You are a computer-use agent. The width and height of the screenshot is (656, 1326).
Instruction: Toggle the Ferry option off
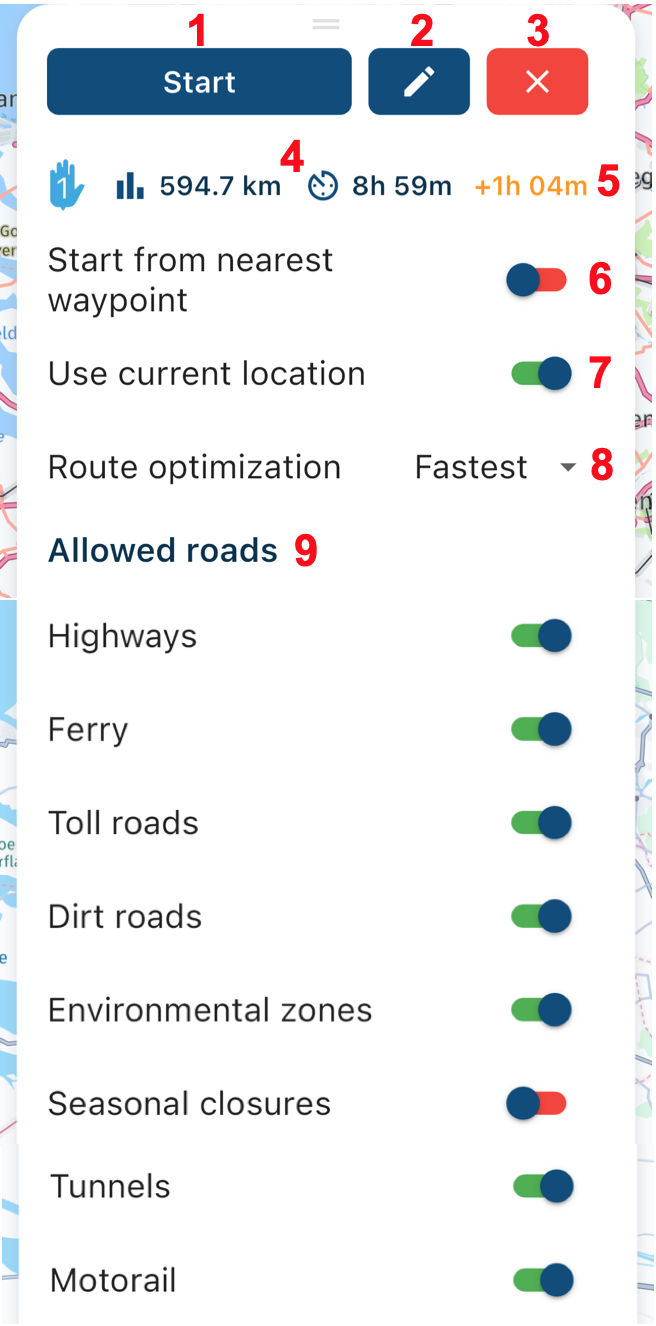[541, 730]
